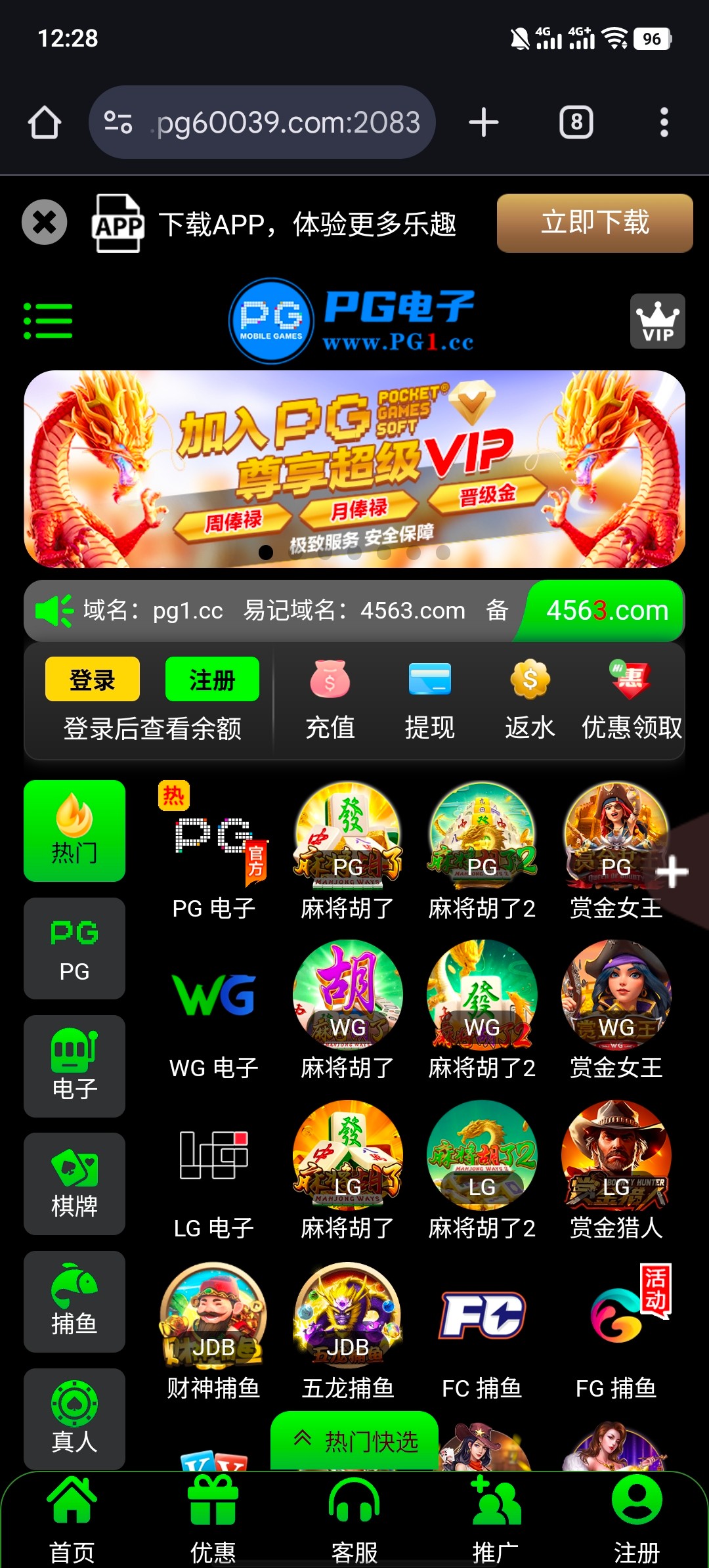709x1568 pixels.
Task: Open 充值 recharge
Action: point(330,699)
